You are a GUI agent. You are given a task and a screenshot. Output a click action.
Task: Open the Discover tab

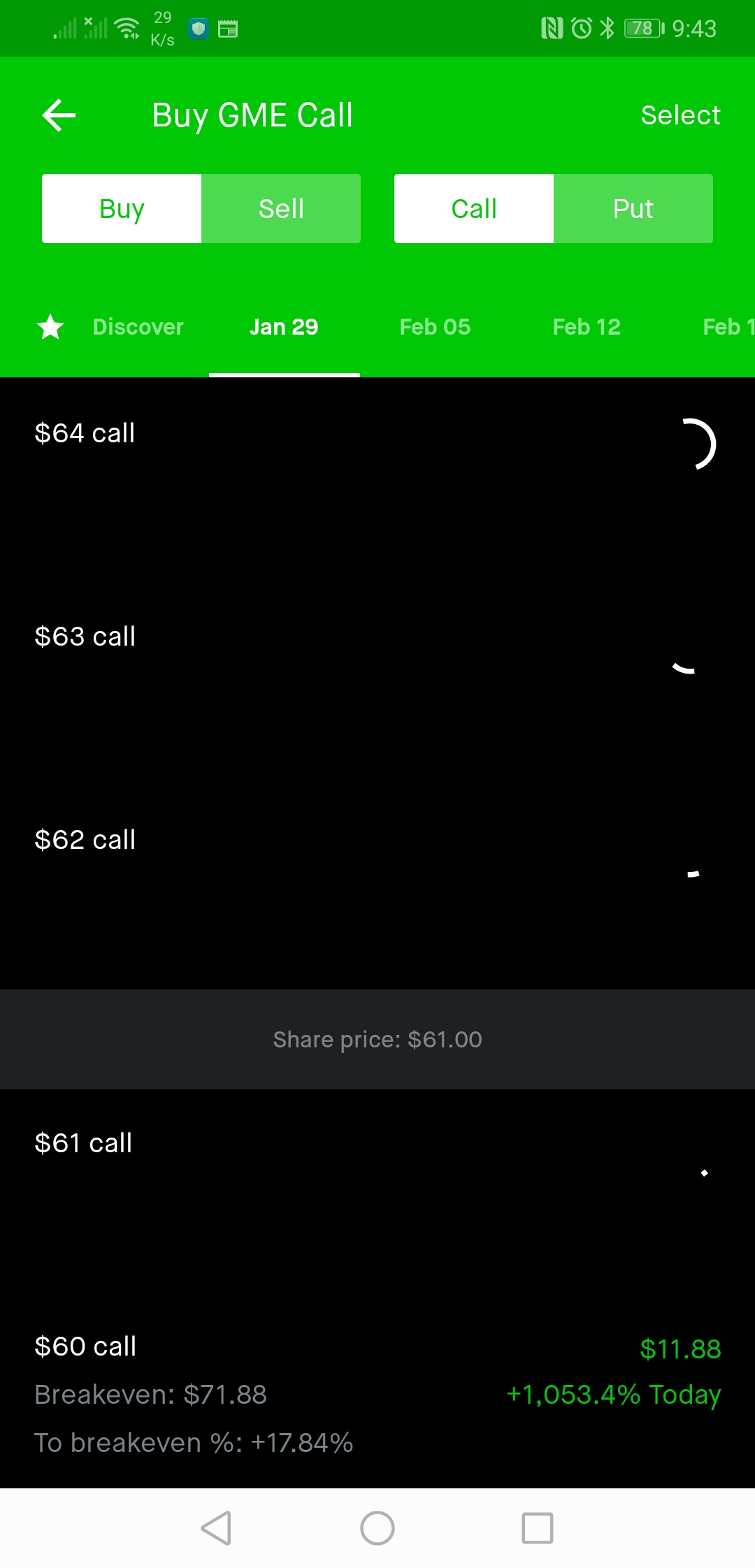click(x=138, y=327)
